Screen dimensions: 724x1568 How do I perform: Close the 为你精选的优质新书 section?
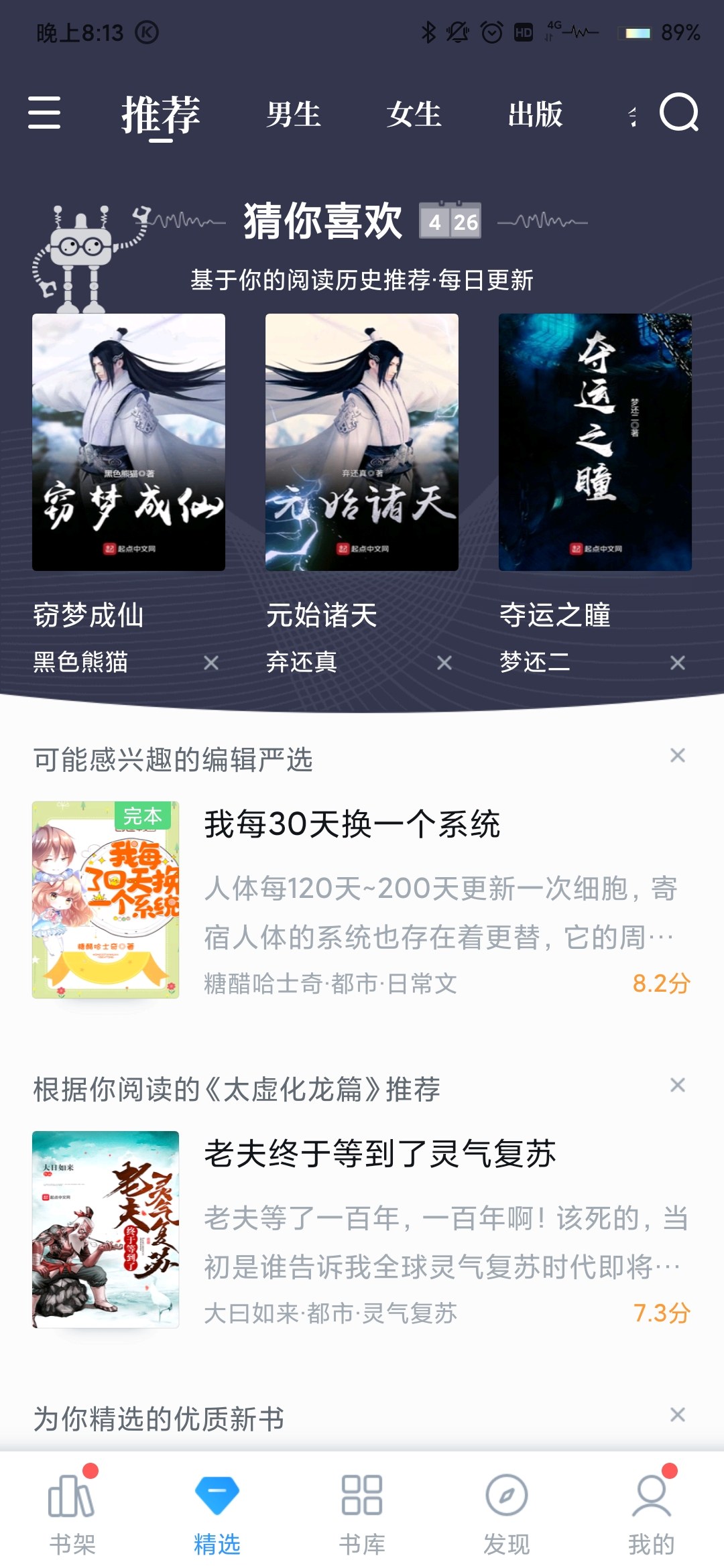point(678,1415)
